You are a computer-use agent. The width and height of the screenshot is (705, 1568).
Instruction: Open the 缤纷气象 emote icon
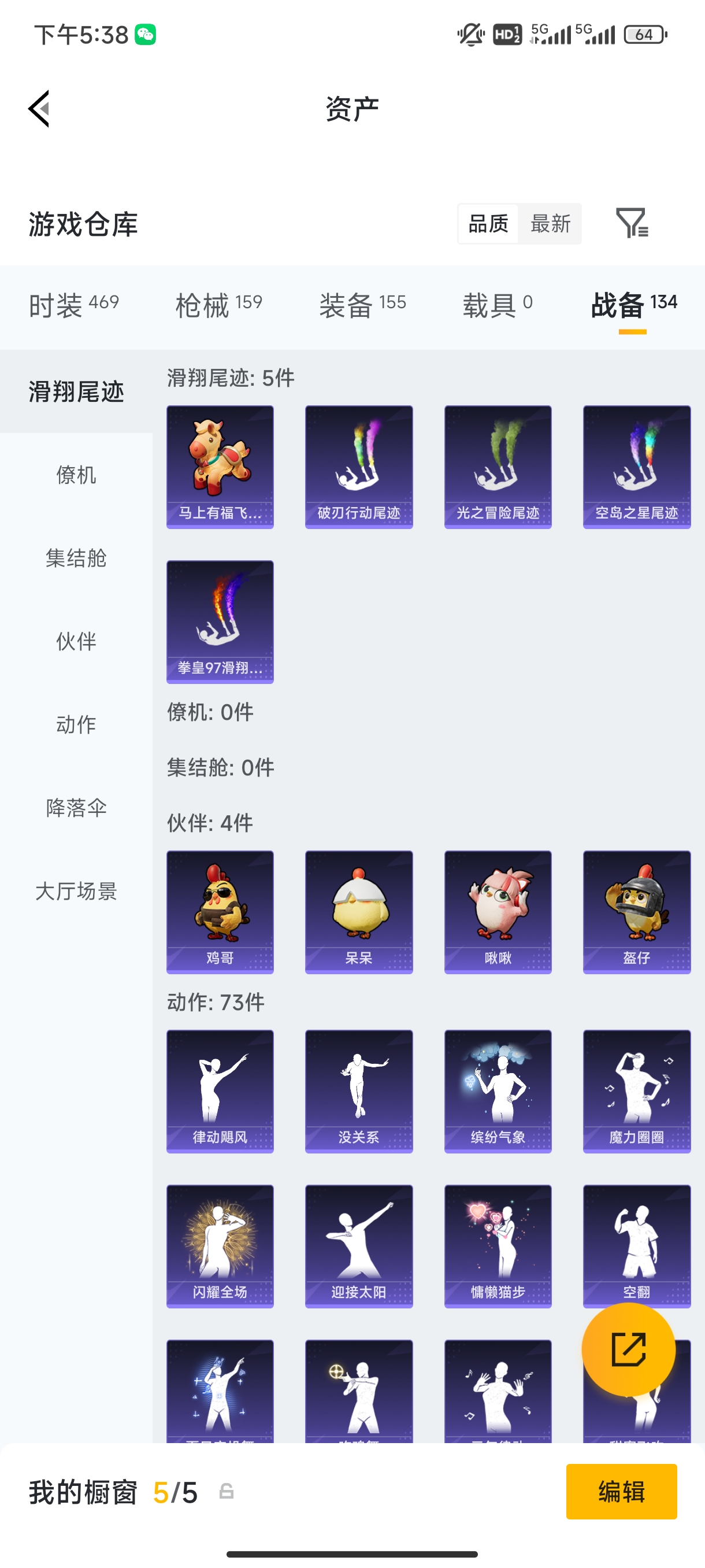click(498, 1092)
